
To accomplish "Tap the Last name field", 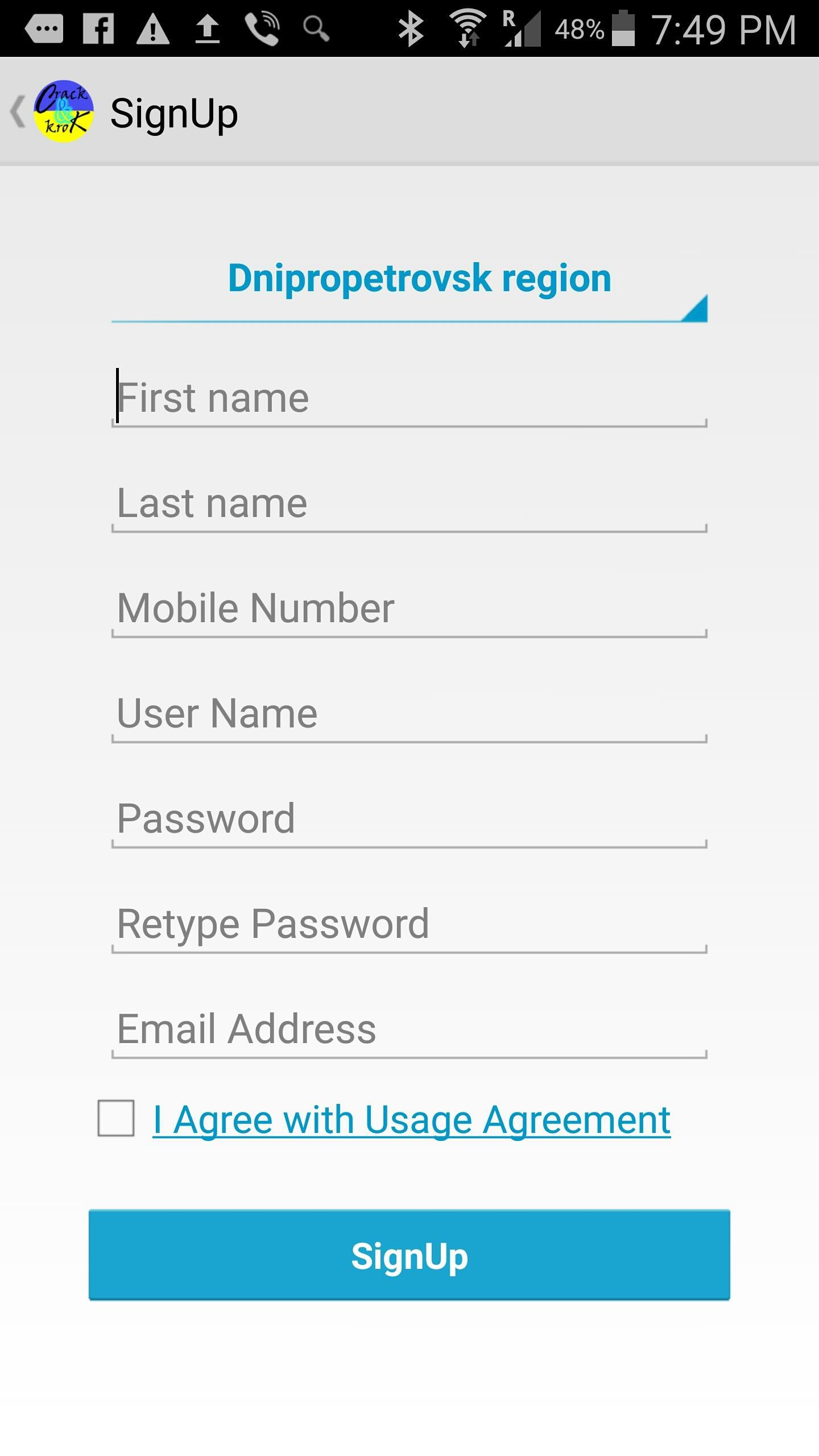I will 409,503.
